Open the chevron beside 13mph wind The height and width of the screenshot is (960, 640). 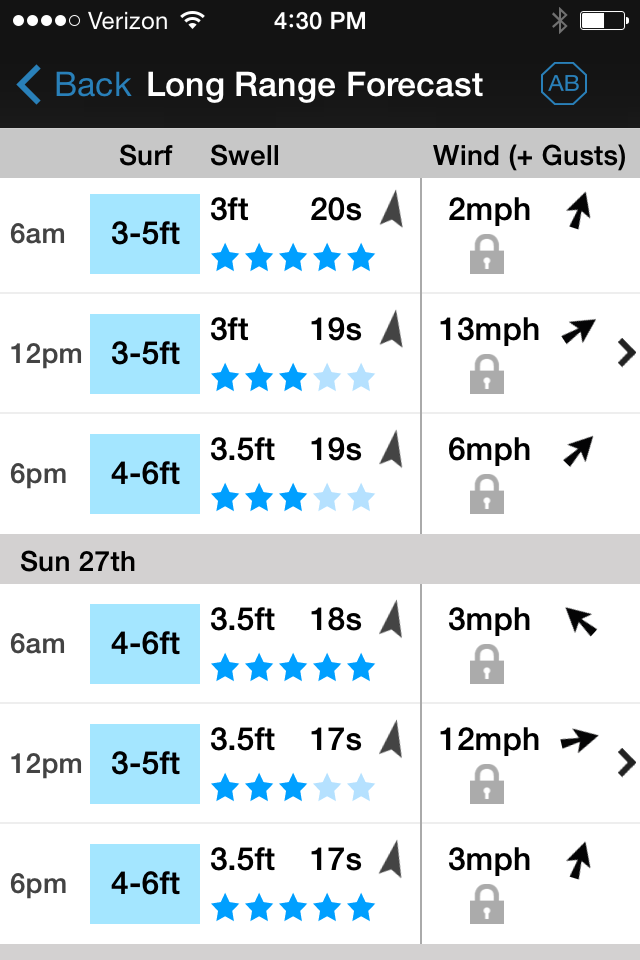pos(626,352)
